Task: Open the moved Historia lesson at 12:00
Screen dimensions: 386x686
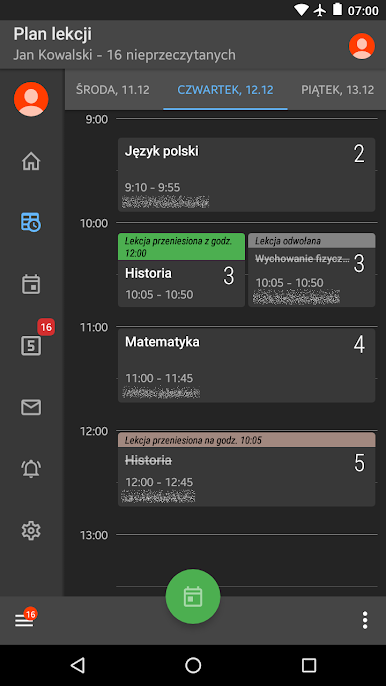Action: tap(246, 469)
